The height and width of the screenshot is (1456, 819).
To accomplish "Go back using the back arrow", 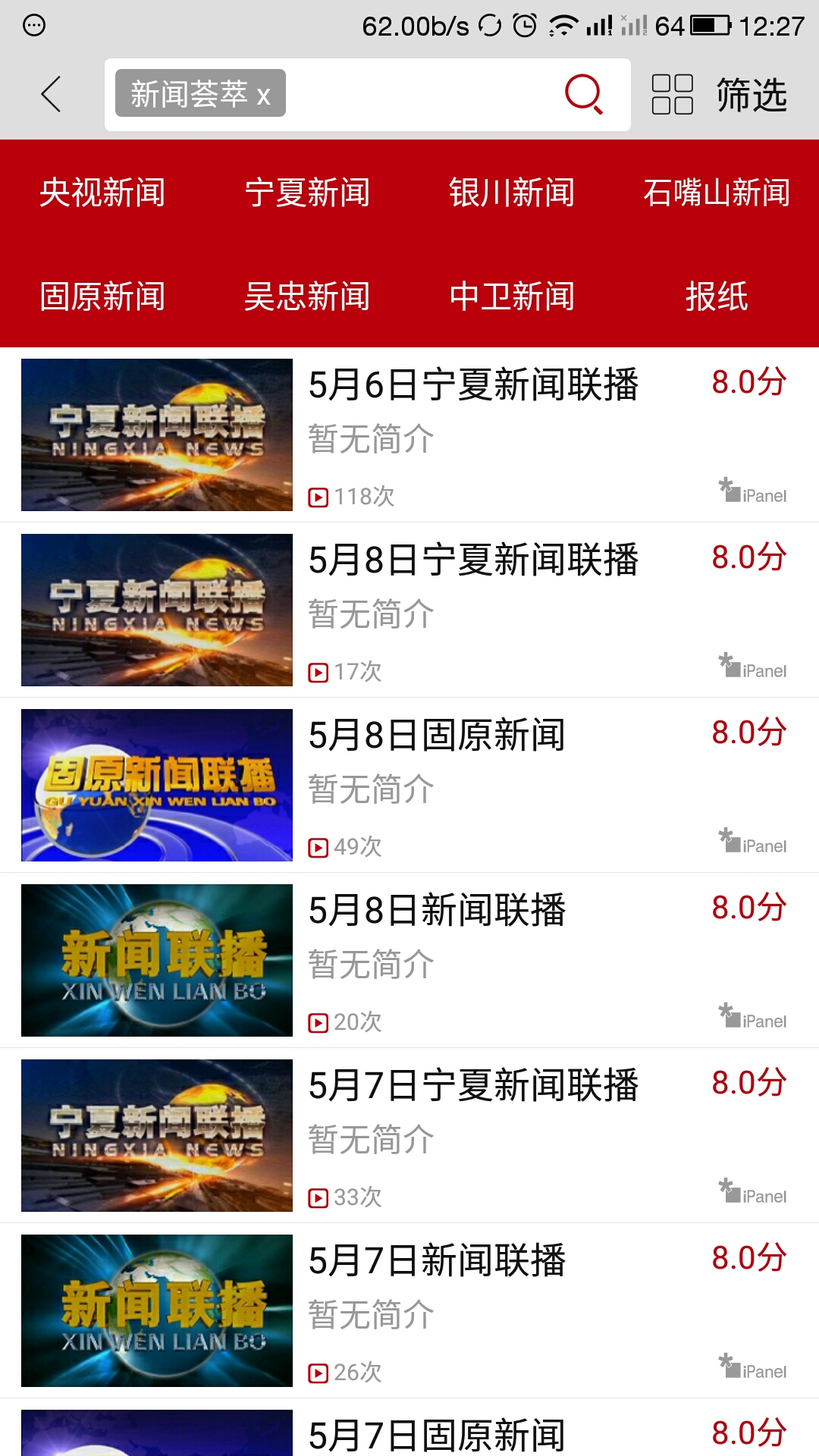I will (51, 95).
